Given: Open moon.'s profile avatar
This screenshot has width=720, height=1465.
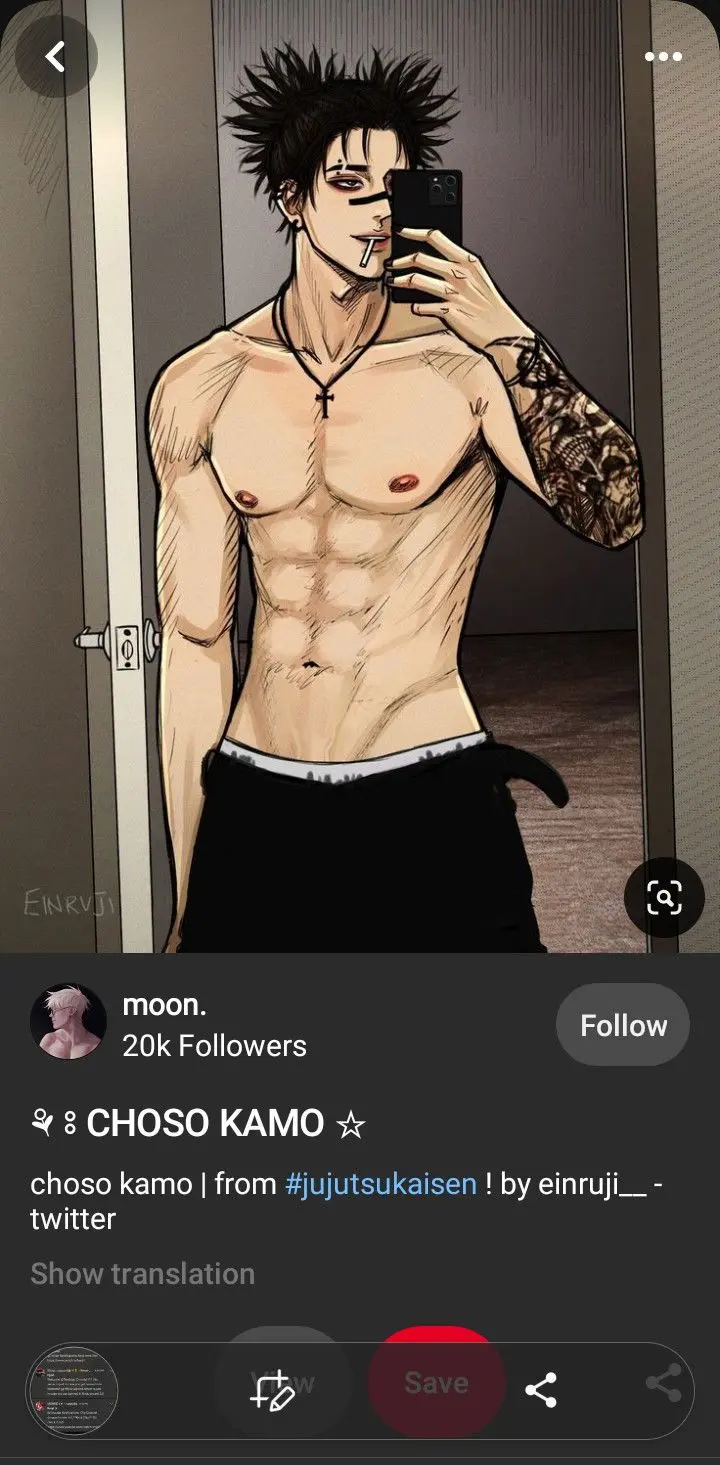Looking at the screenshot, I should tap(68, 1021).
